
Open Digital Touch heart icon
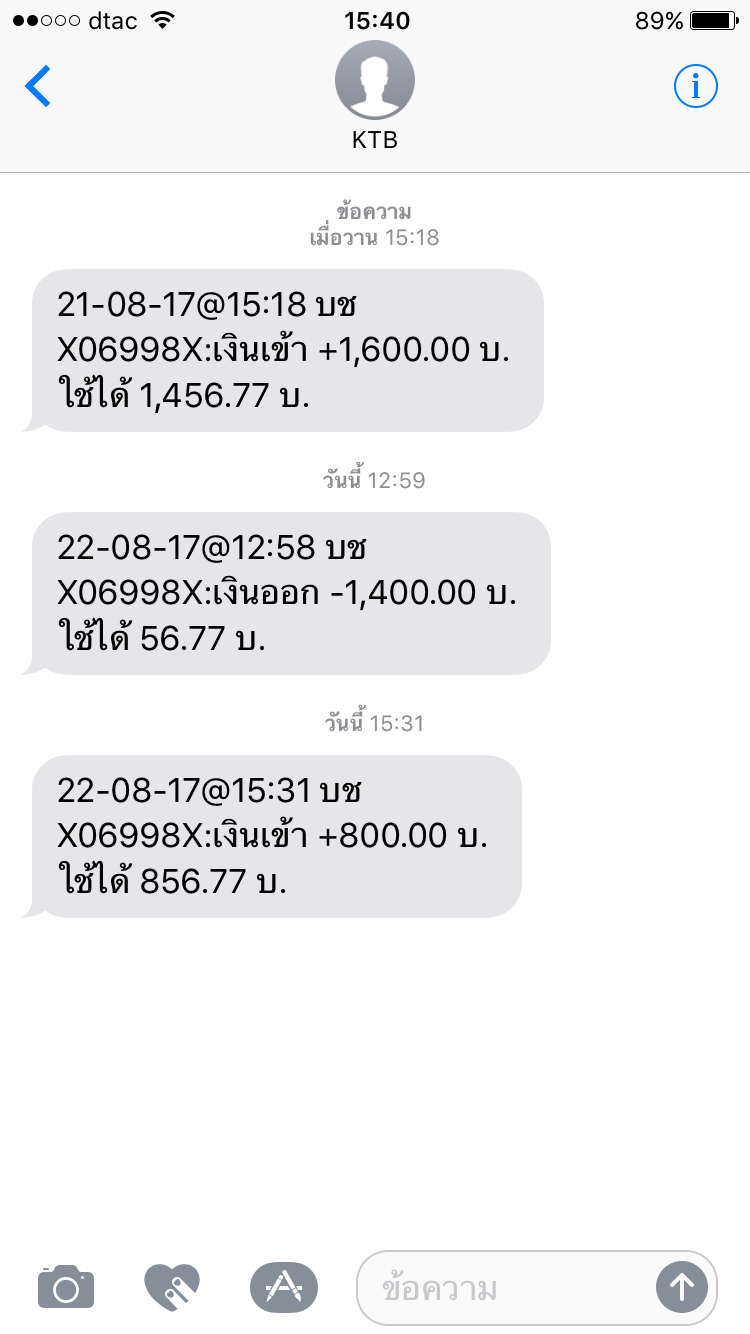tap(172, 1286)
